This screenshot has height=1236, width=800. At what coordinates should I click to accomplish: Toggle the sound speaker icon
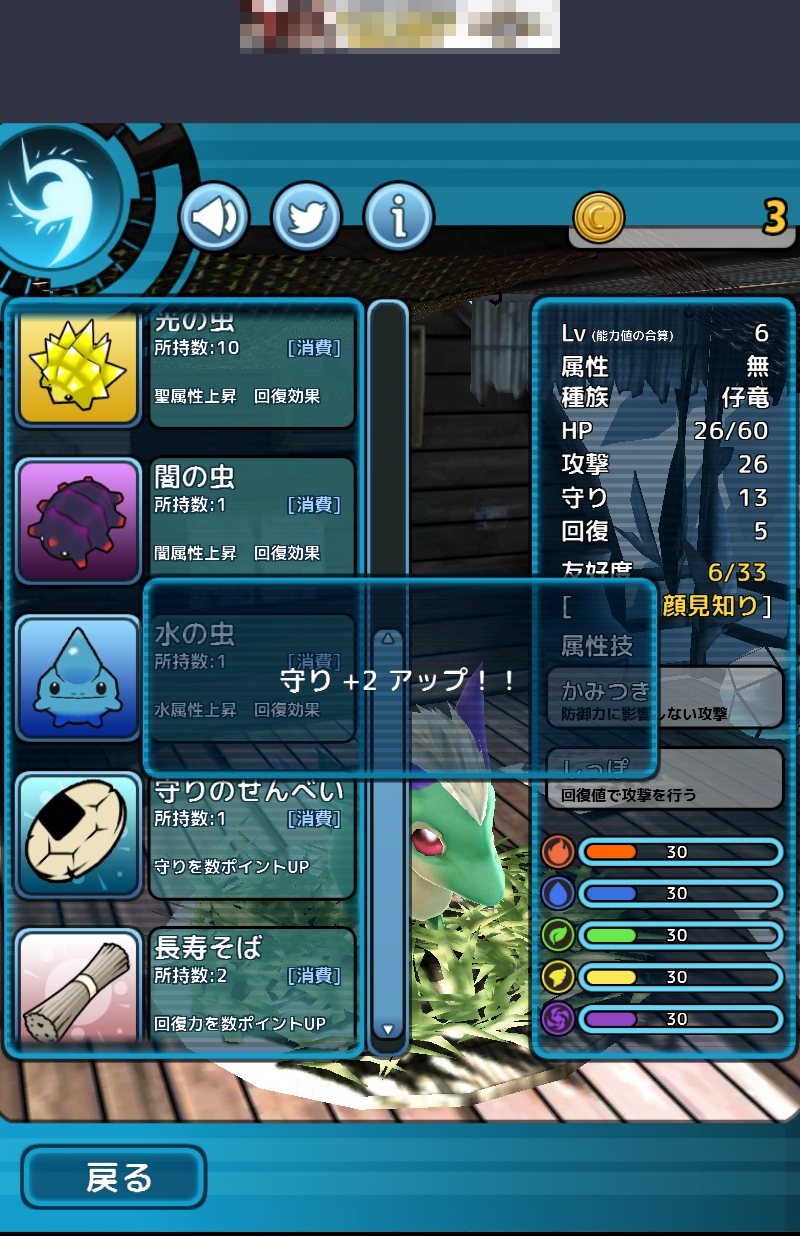(x=214, y=216)
